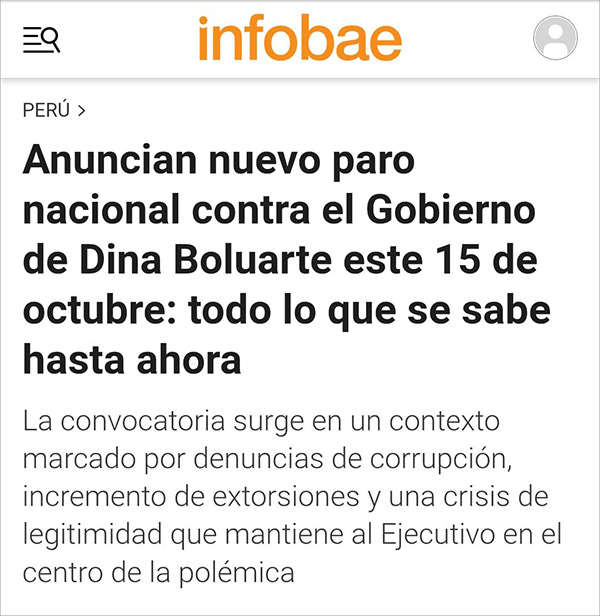The height and width of the screenshot is (616, 600).
Task: Open the menu and search icon
Action: pyautogui.click(x=42, y=40)
